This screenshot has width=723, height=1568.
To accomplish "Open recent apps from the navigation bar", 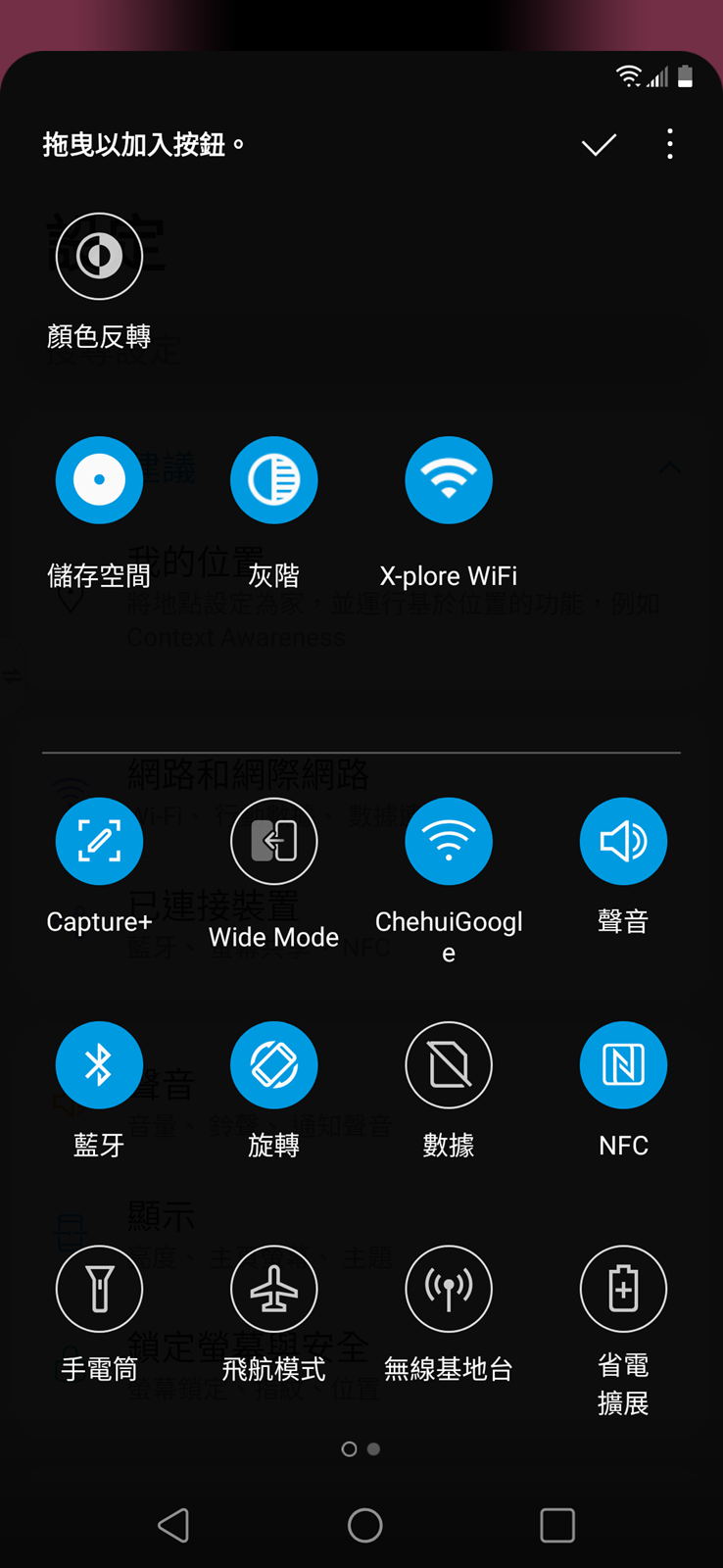I will coord(556,1525).
